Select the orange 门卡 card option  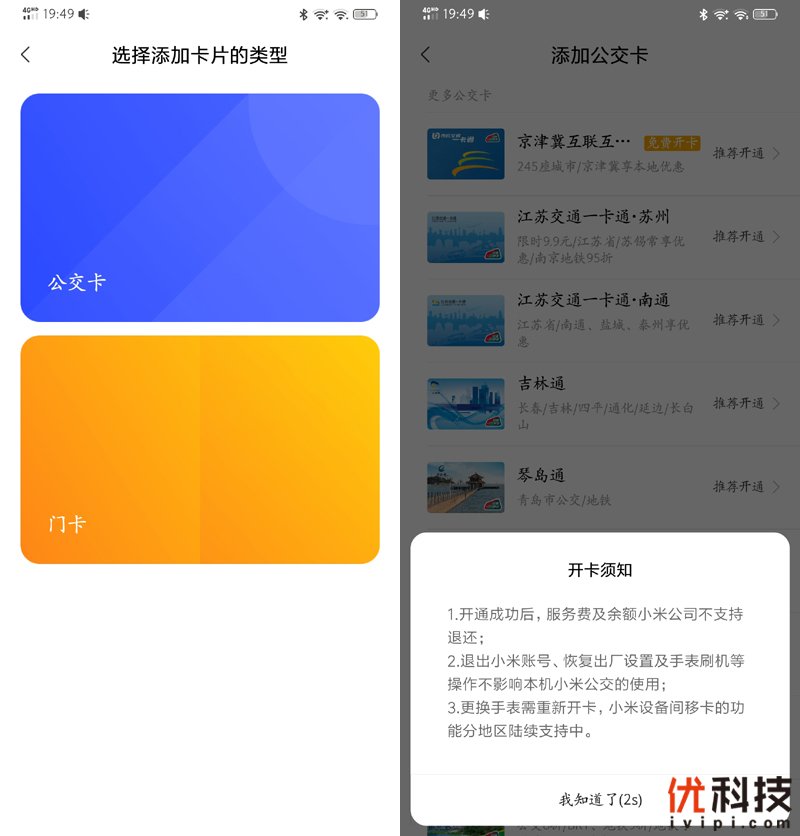[200, 449]
